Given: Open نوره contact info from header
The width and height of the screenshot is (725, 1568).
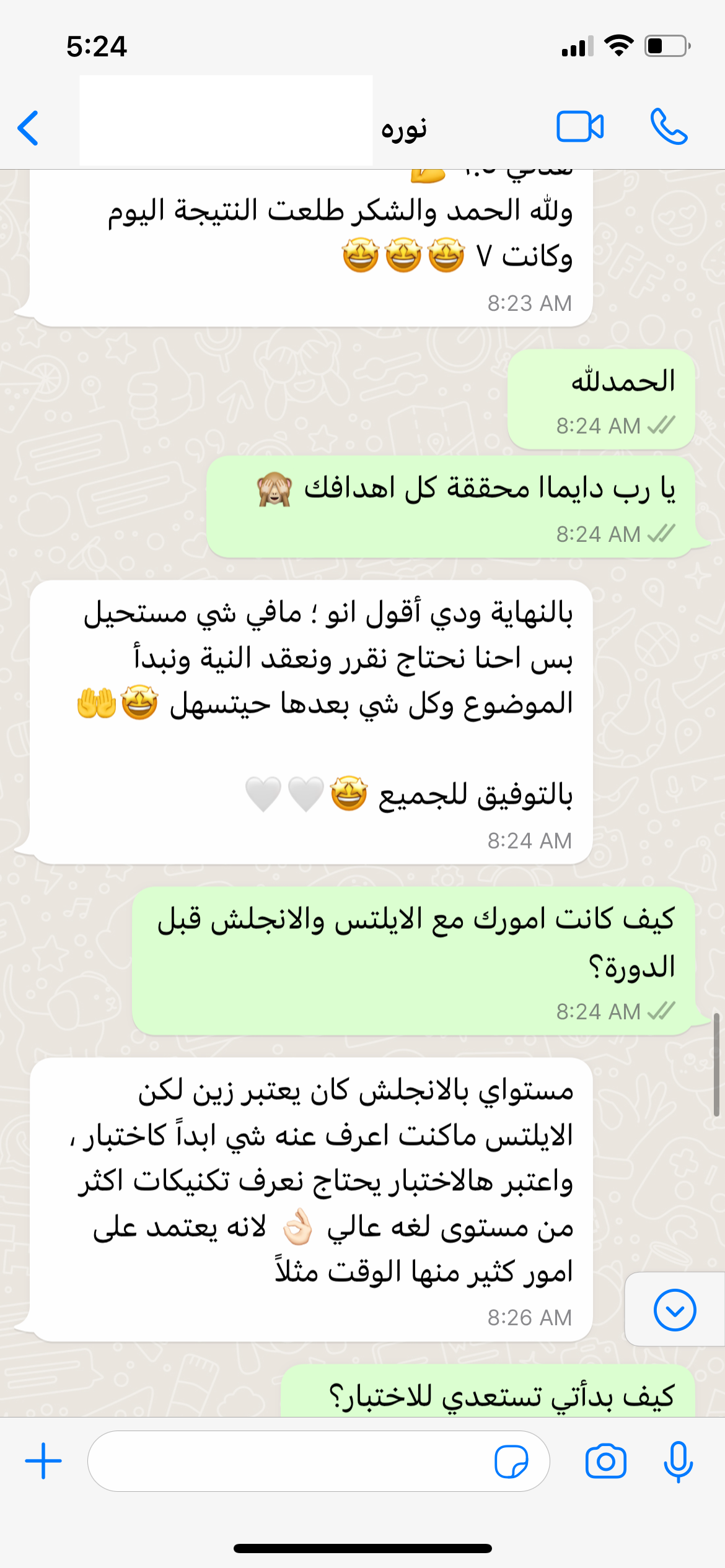Looking at the screenshot, I should click(403, 129).
